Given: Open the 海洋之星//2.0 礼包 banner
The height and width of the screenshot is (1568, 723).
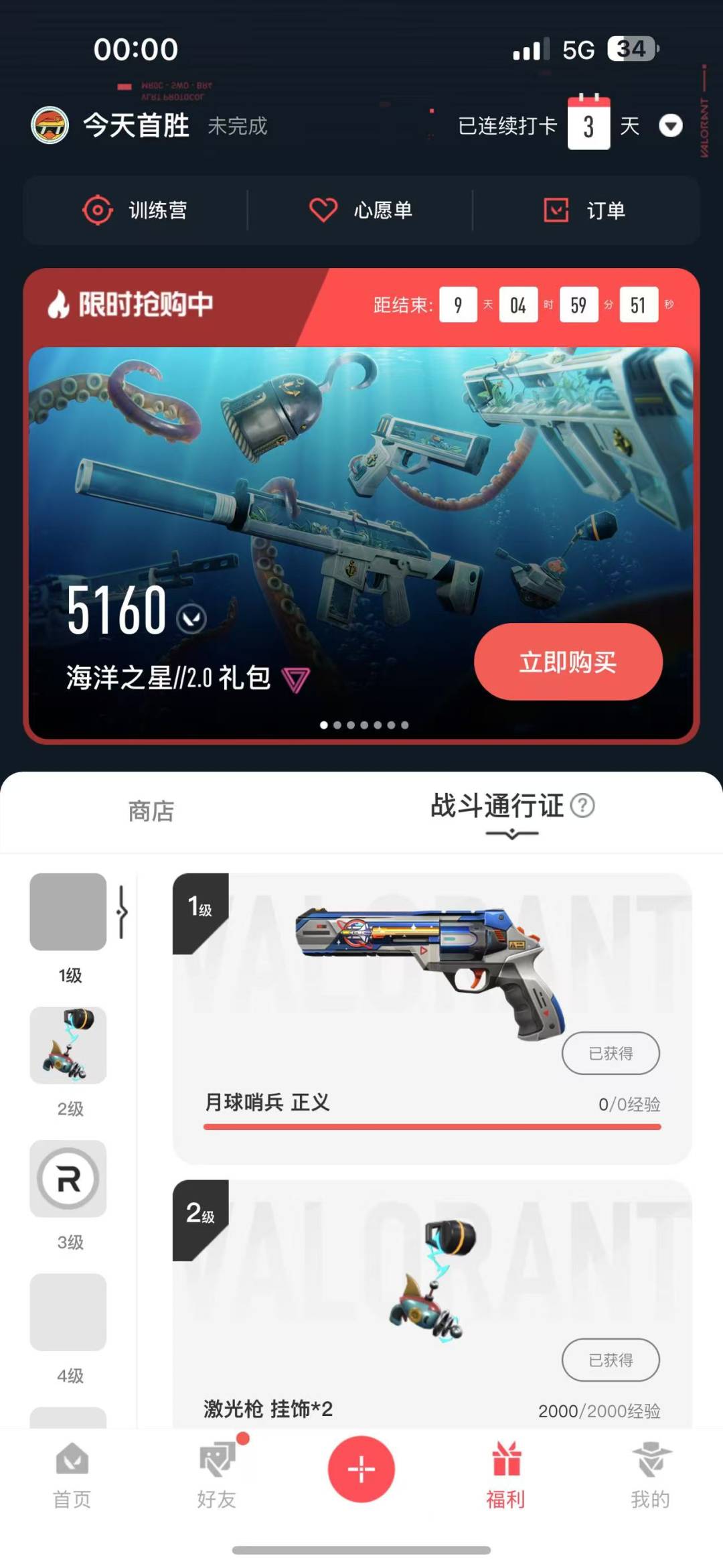Looking at the screenshot, I should click(268, 522).
